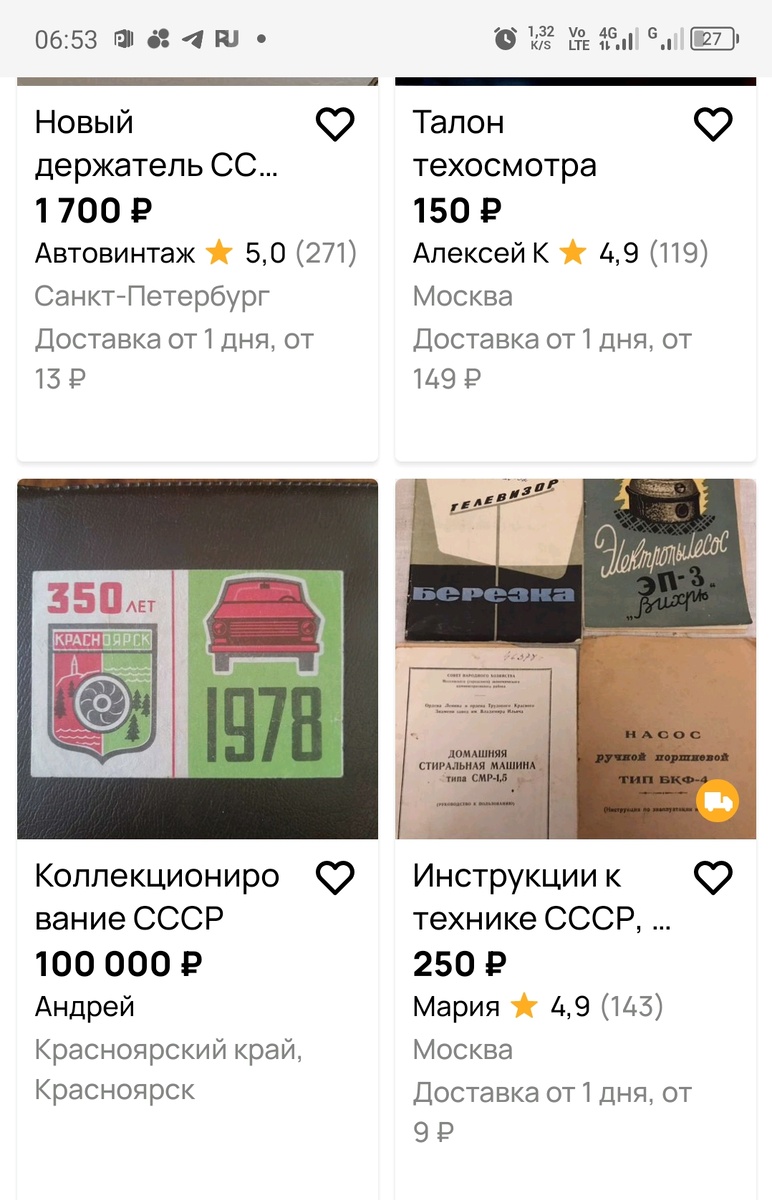The width and height of the screenshot is (772, 1200).
Task: Tap the heart on «Талон техосмотра»
Action: point(713,124)
